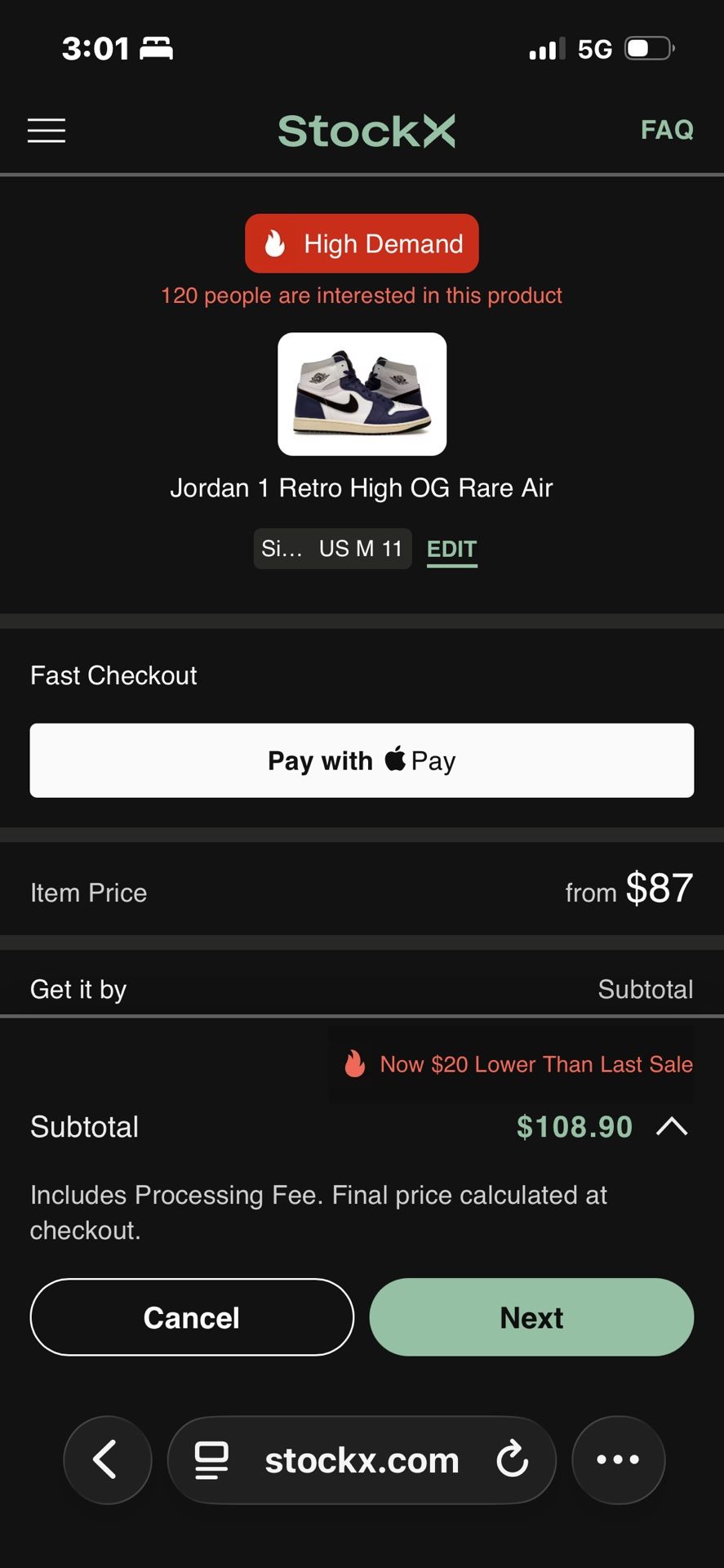Select the Apple Pay logo

394,759
